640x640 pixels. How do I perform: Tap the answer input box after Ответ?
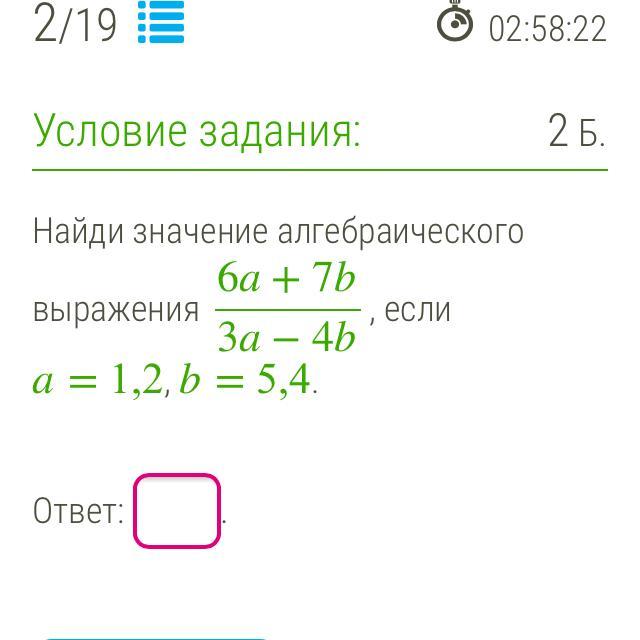tap(177, 511)
